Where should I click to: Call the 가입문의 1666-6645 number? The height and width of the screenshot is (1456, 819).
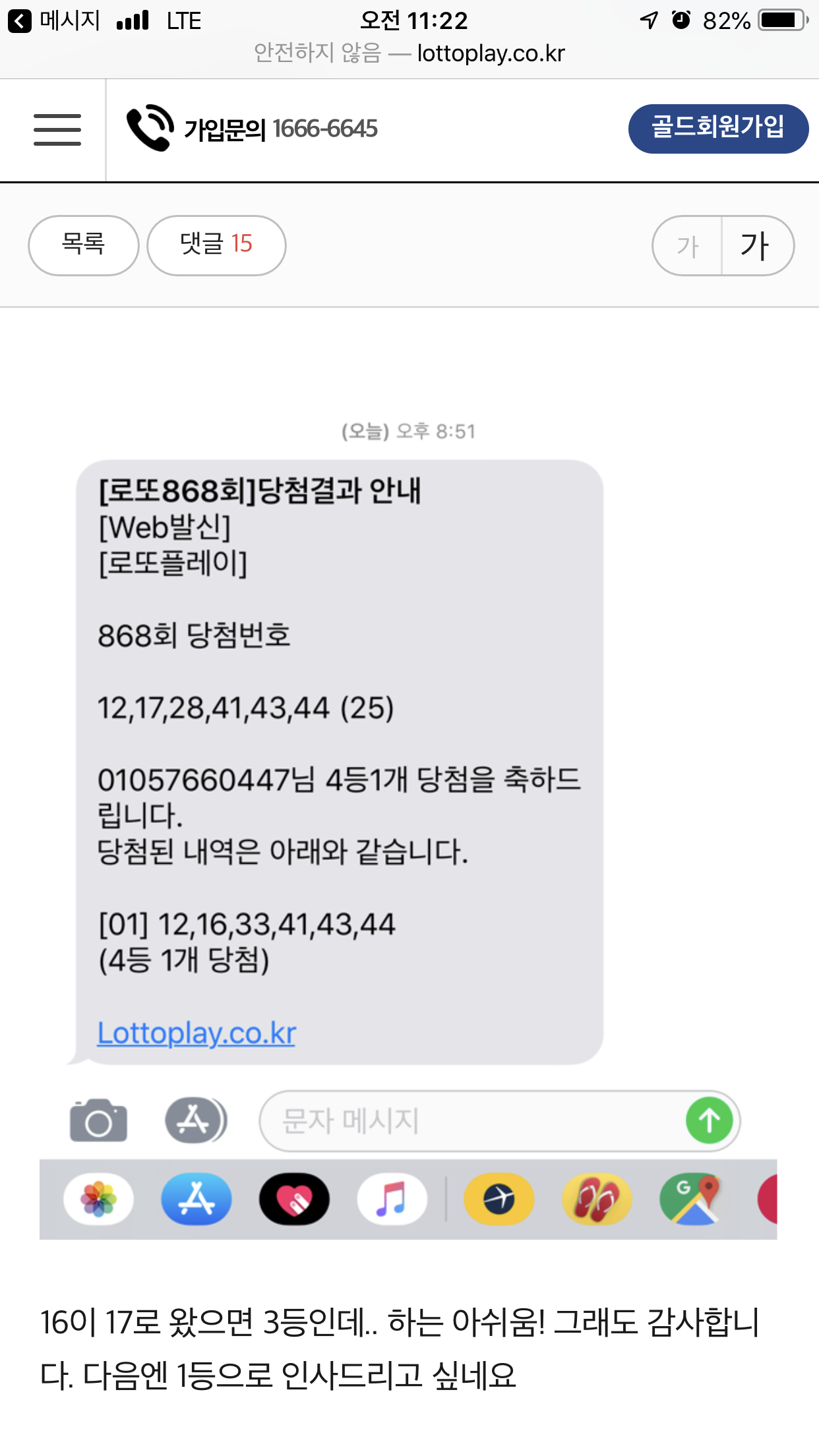click(253, 129)
